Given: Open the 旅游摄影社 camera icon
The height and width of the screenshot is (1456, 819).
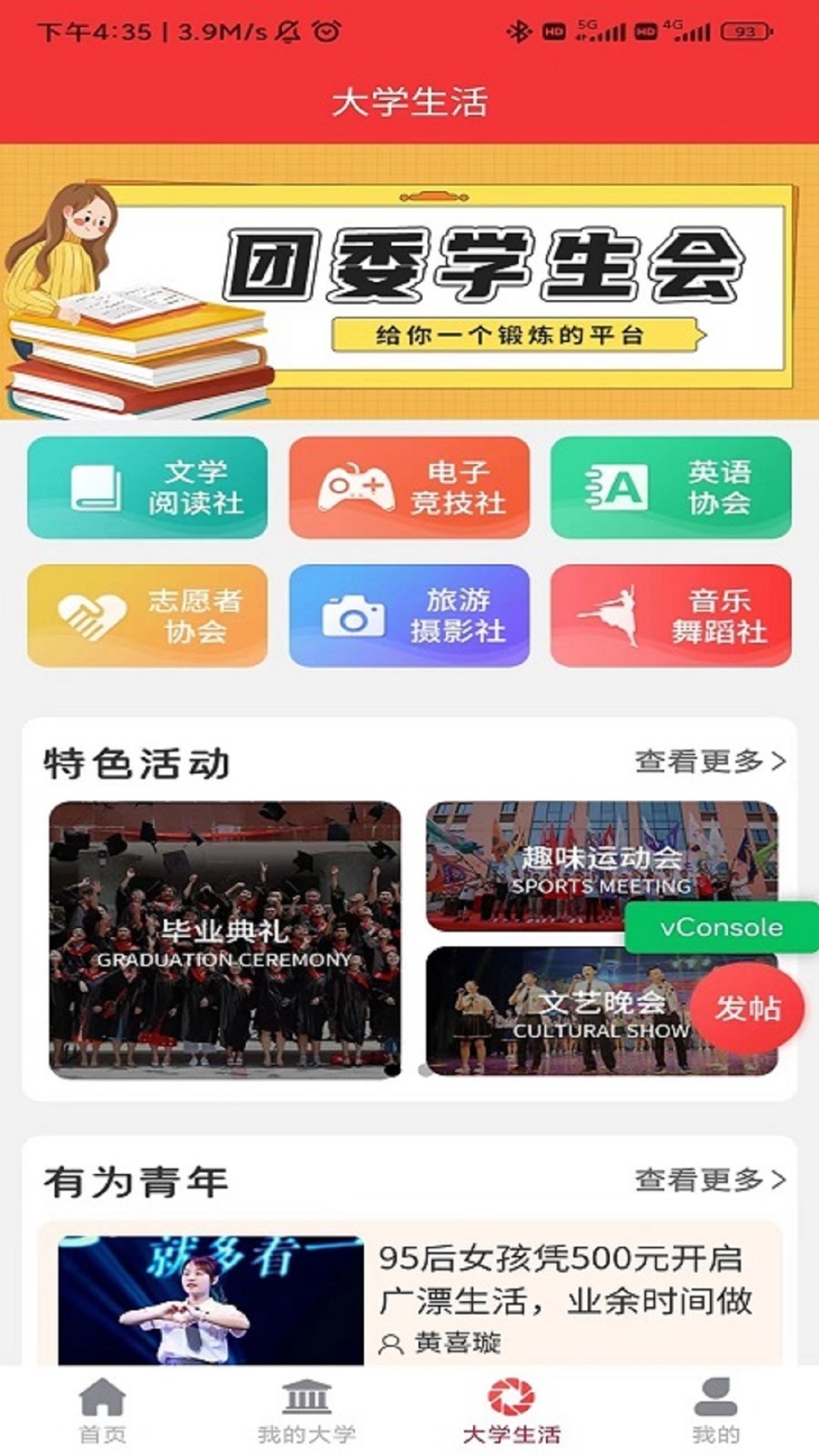Looking at the screenshot, I should click(354, 615).
